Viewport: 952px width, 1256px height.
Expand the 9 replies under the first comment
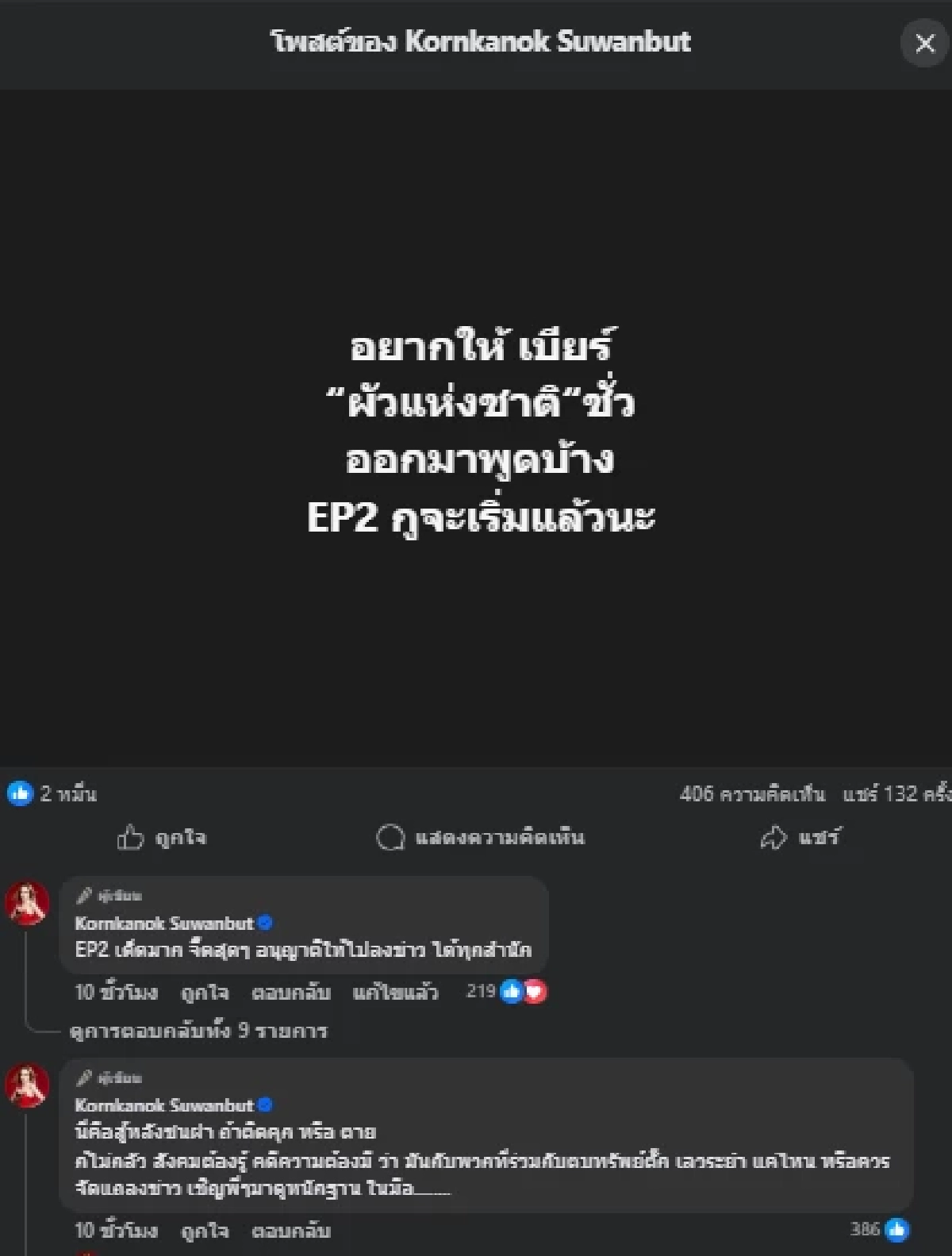point(198,1030)
